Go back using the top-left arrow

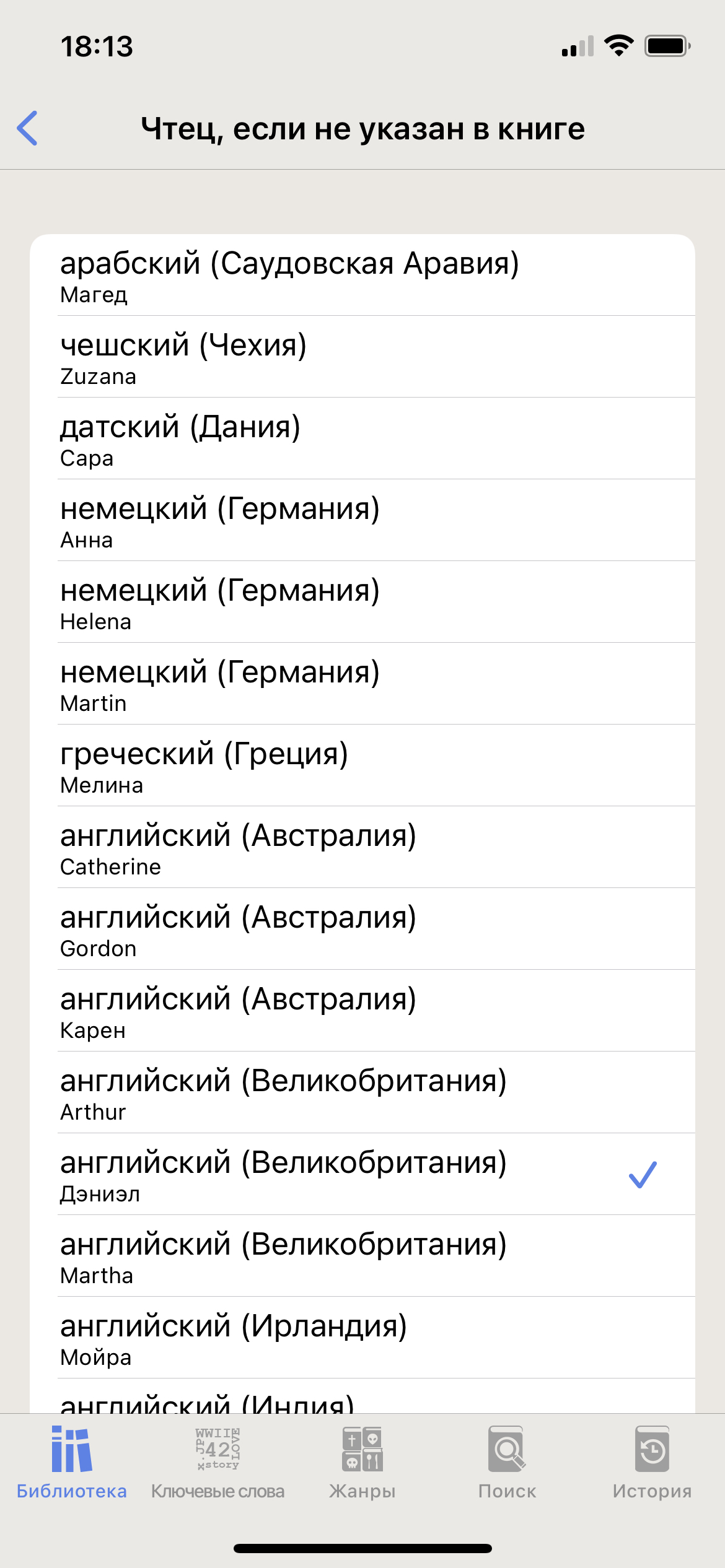point(27,128)
